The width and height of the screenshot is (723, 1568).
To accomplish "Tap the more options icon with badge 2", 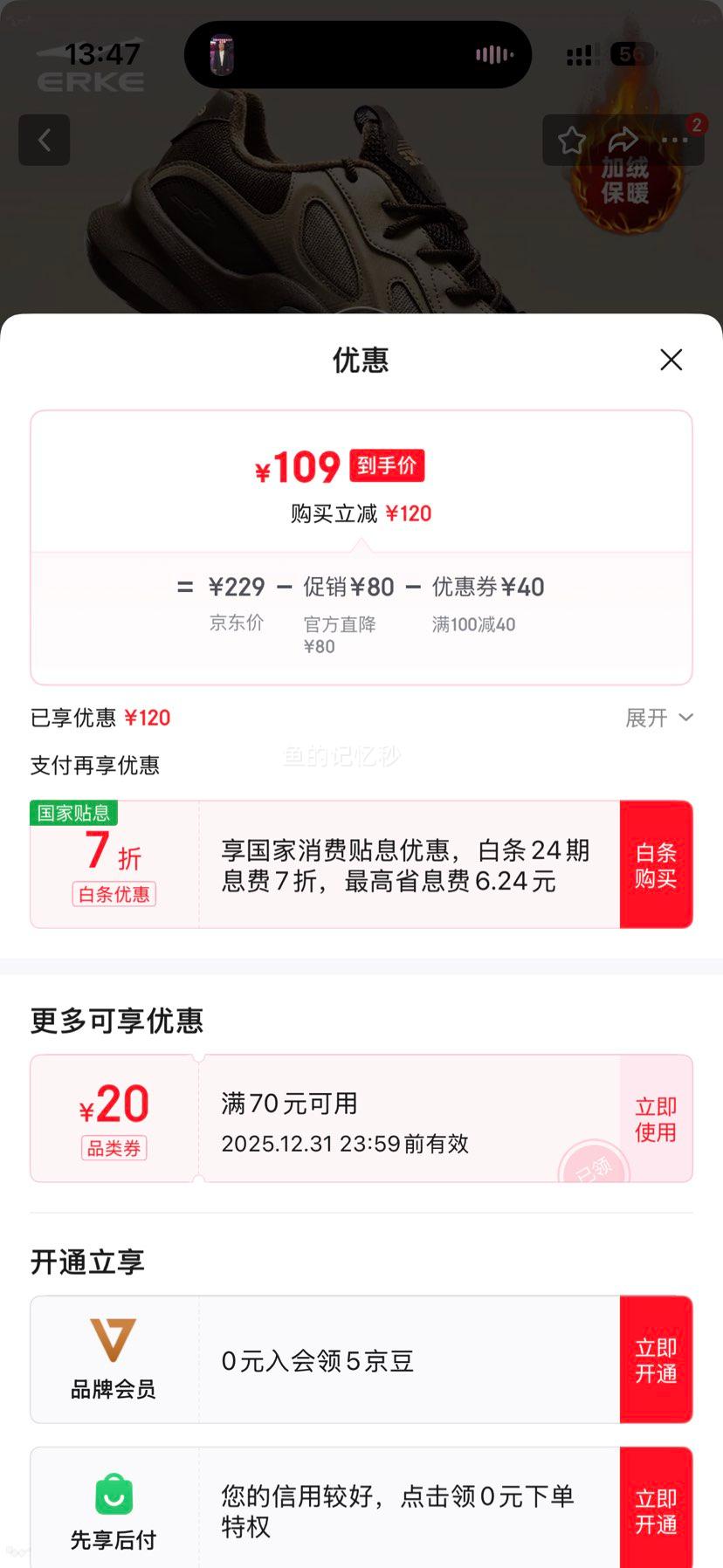I will pos(673,141).
